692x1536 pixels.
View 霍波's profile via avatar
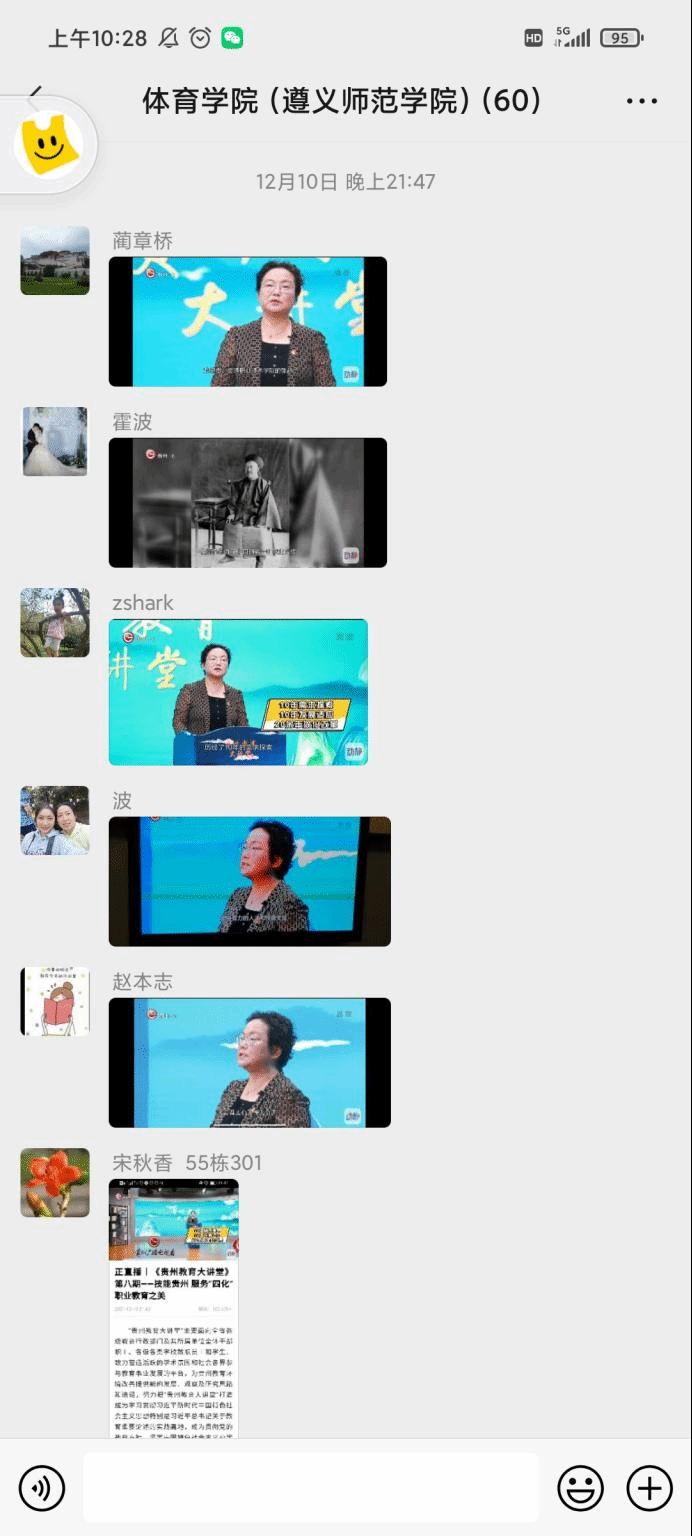point(55,441)
